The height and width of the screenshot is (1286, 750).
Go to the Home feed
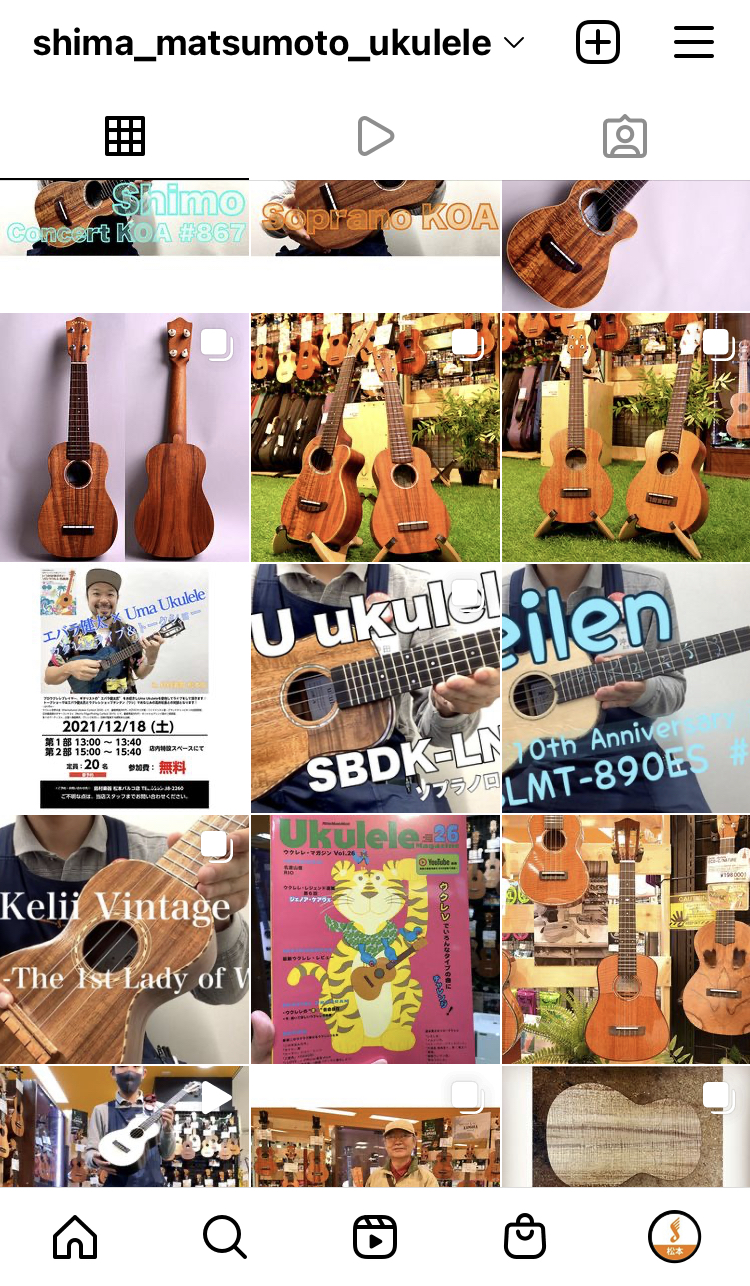(75, 1238)
